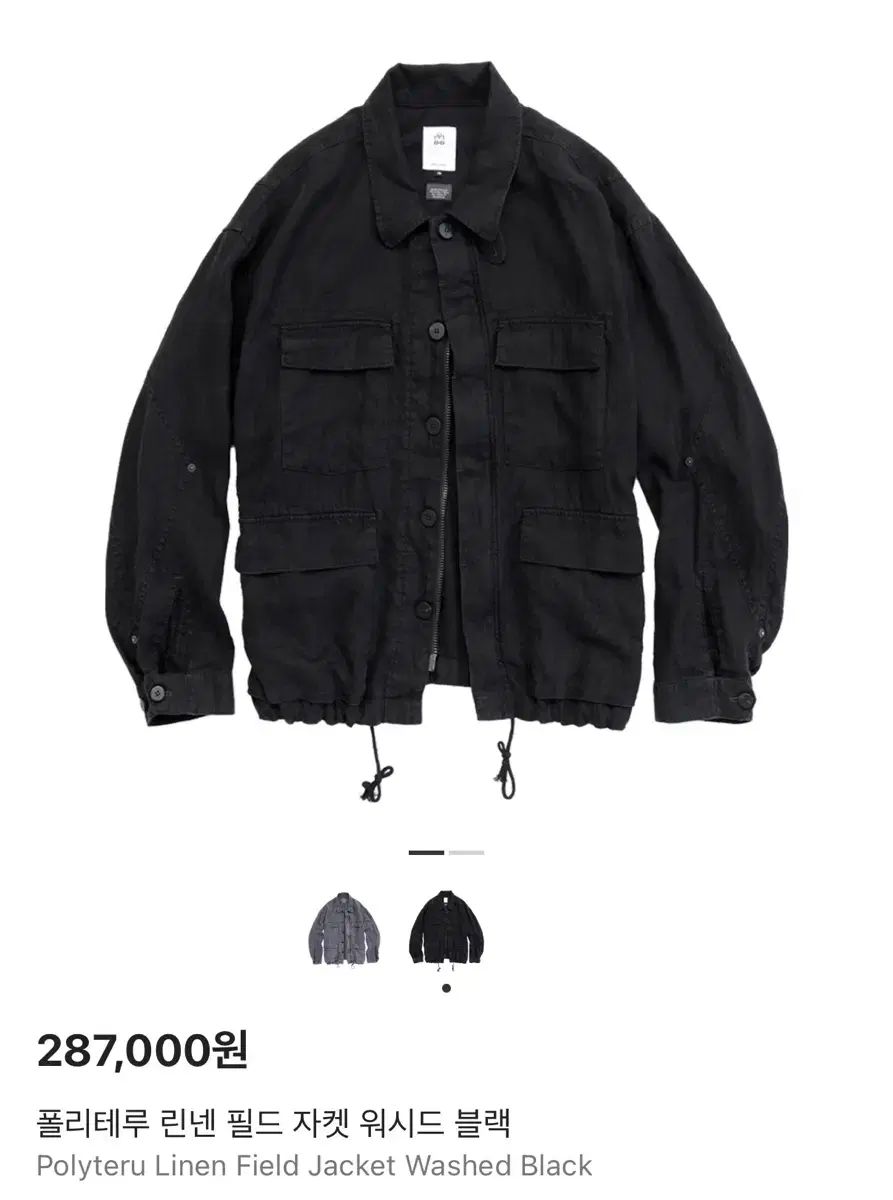Jump to the second image indicator

466,852
